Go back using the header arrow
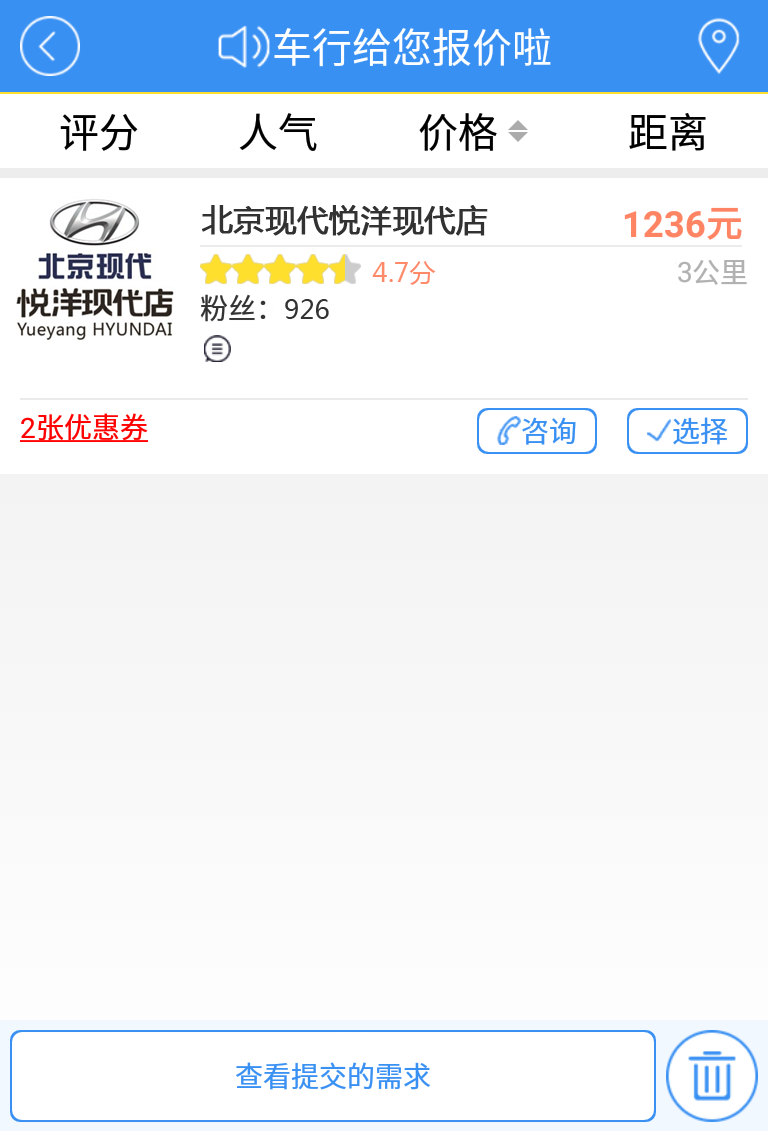 (x=50, y=46)
